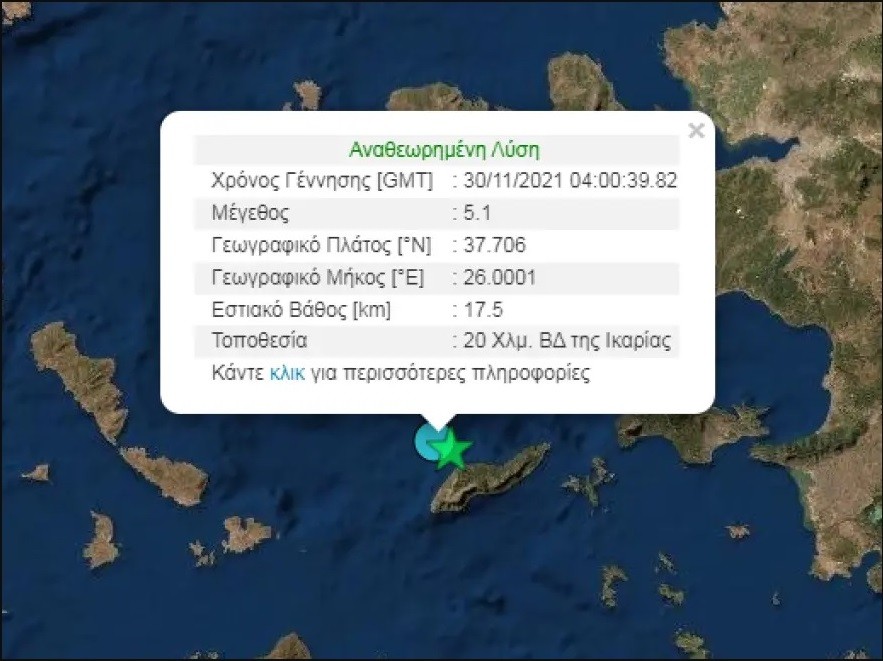
Task: Tap the green star epicenter marker
Action: 453,450
